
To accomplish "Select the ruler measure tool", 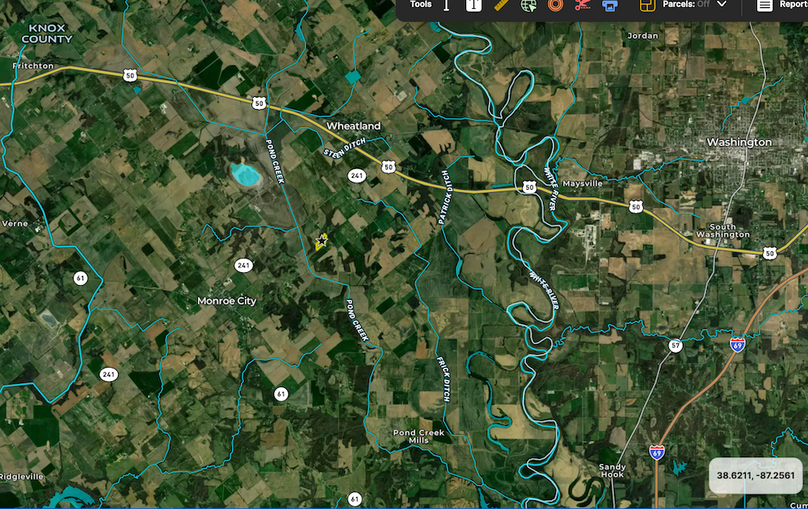I will (x=502, y=5).
